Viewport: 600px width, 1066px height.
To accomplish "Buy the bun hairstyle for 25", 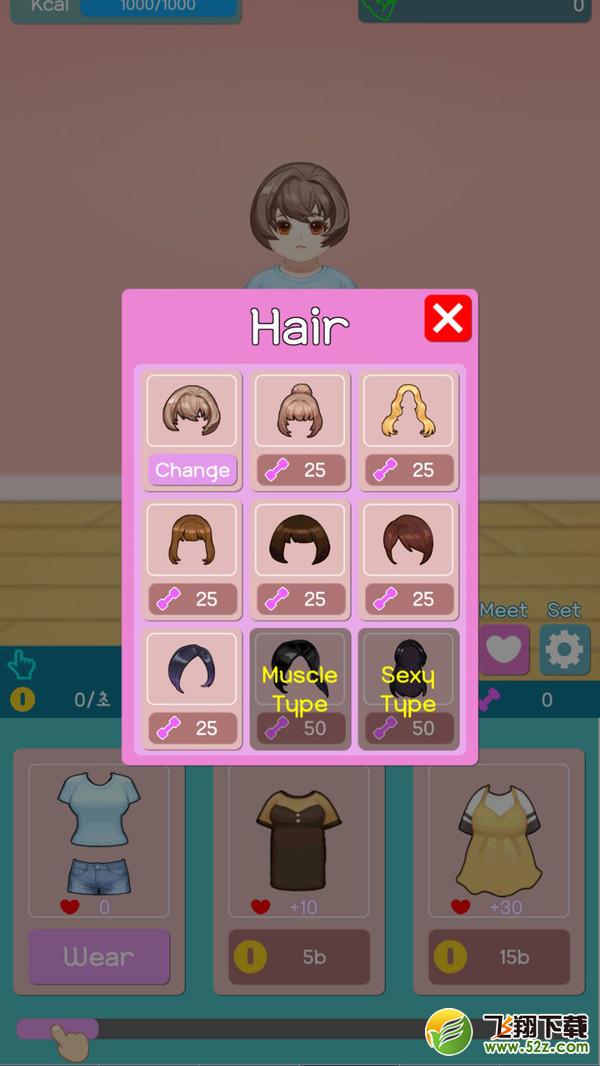I will click(x=301, y=470).
